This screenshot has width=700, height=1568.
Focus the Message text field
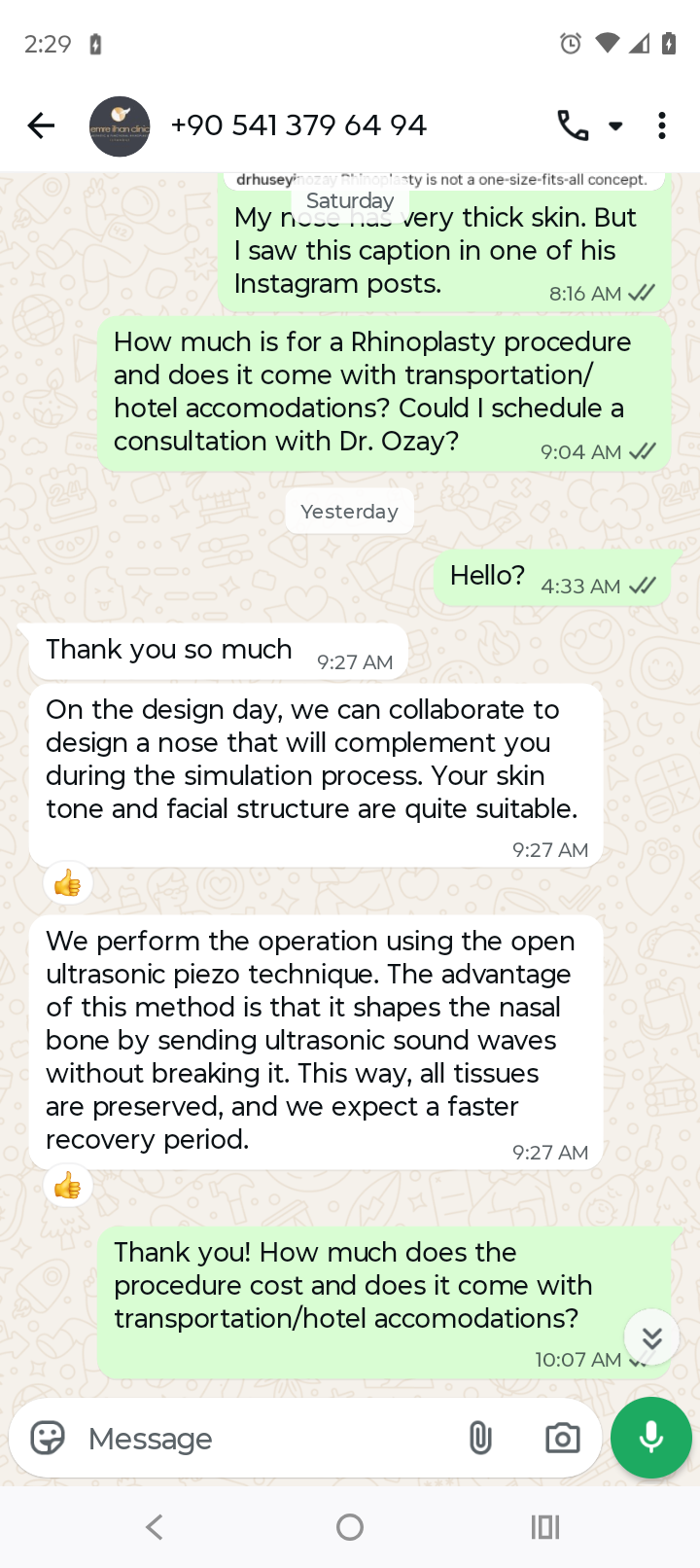pyautogui.click(x=262, y=1438)
